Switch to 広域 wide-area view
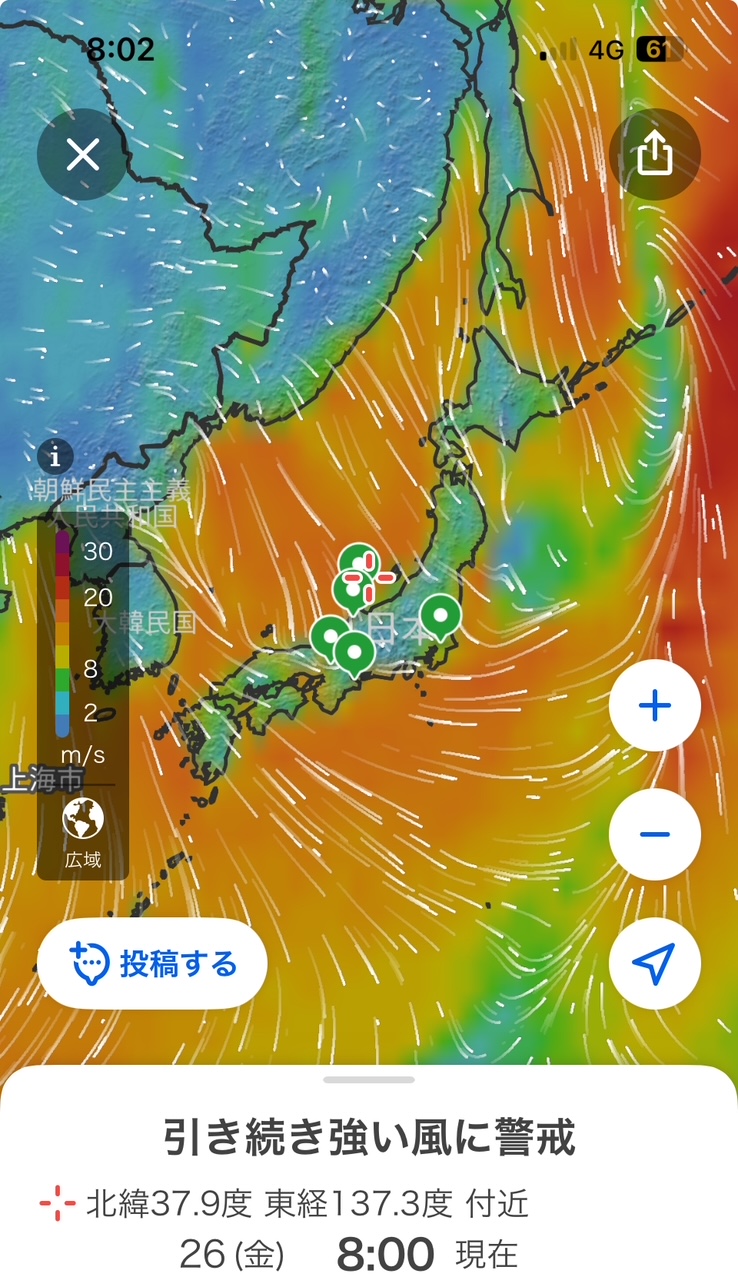Image resolution: width=738 pixels, height=1280 pixels. coord(83,832)
